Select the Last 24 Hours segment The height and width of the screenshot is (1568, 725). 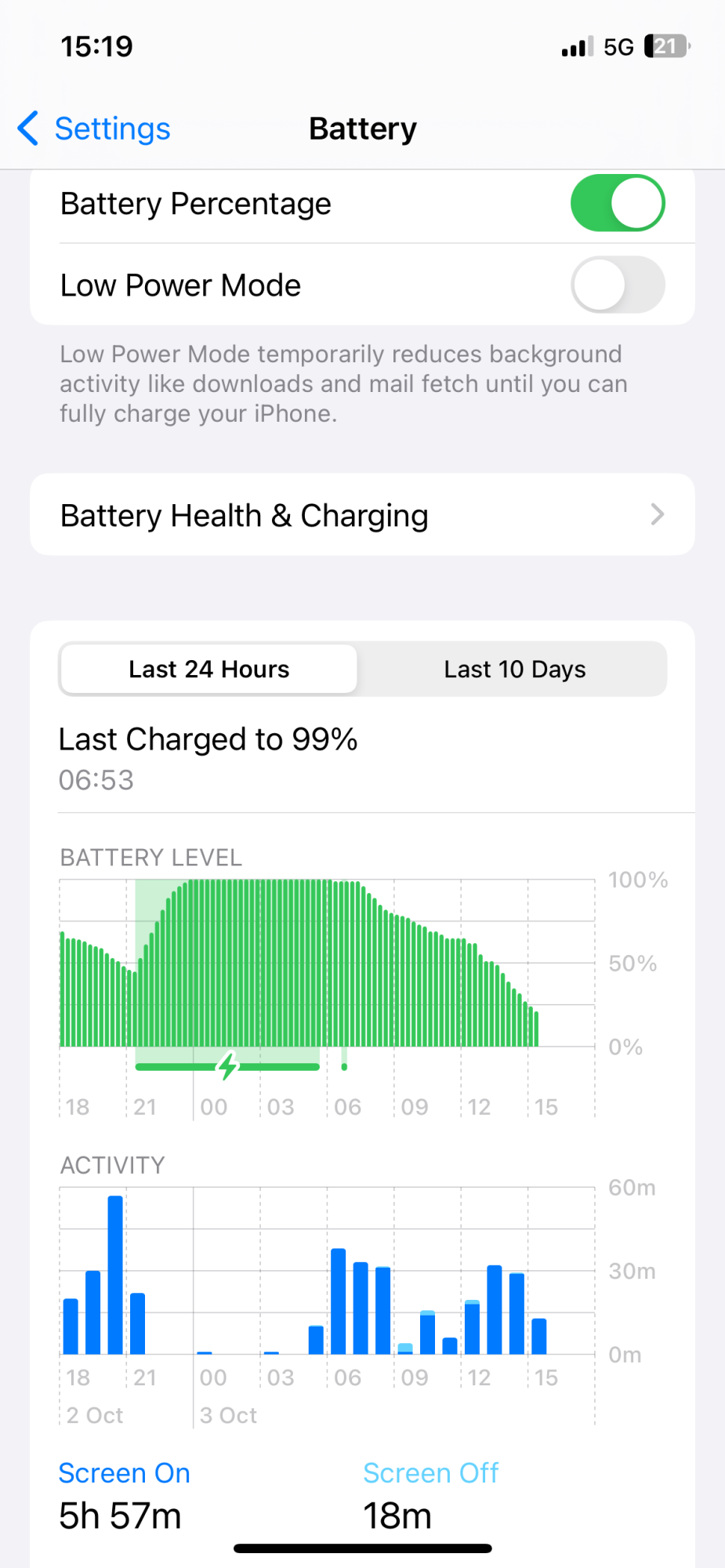209,669
